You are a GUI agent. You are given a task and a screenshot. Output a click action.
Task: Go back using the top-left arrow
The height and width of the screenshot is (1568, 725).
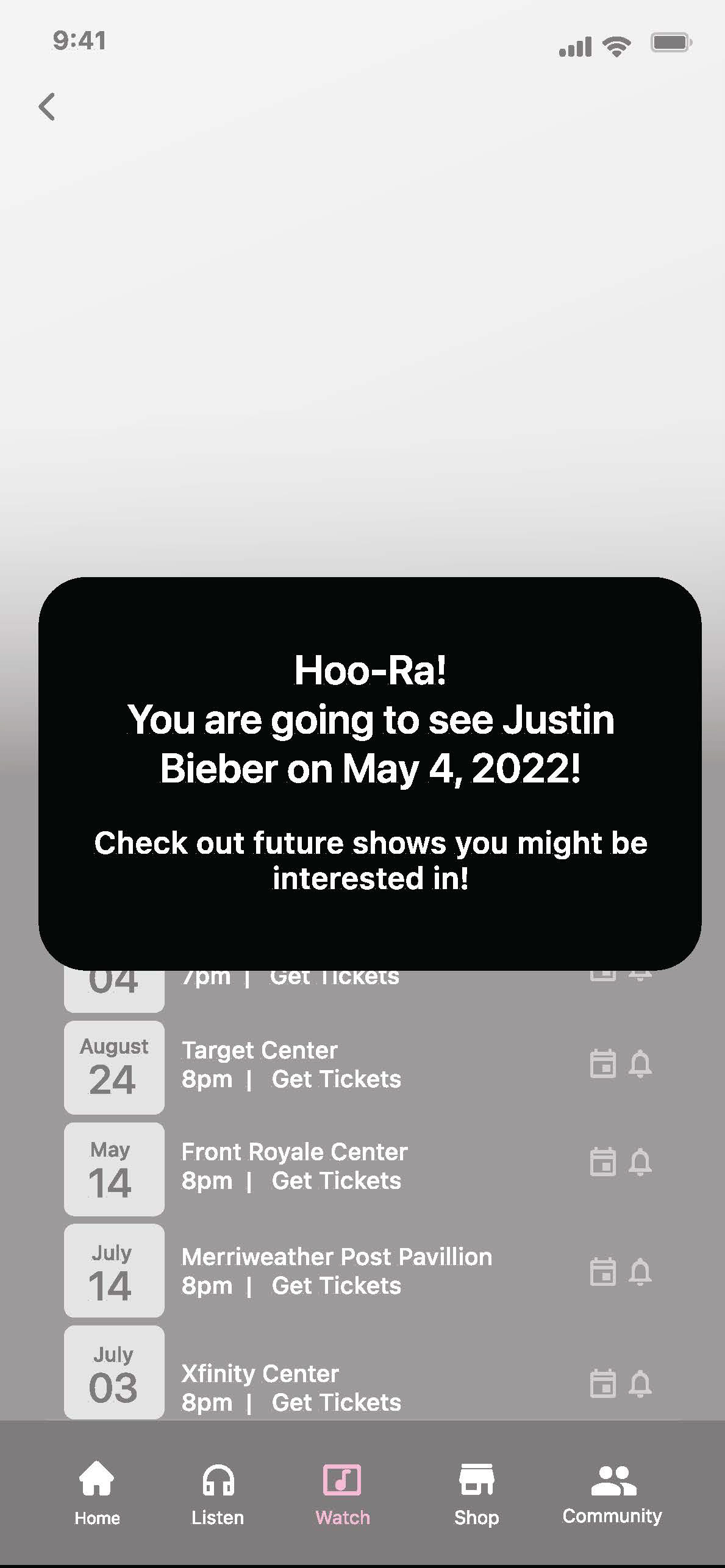[x=47, y=107]
